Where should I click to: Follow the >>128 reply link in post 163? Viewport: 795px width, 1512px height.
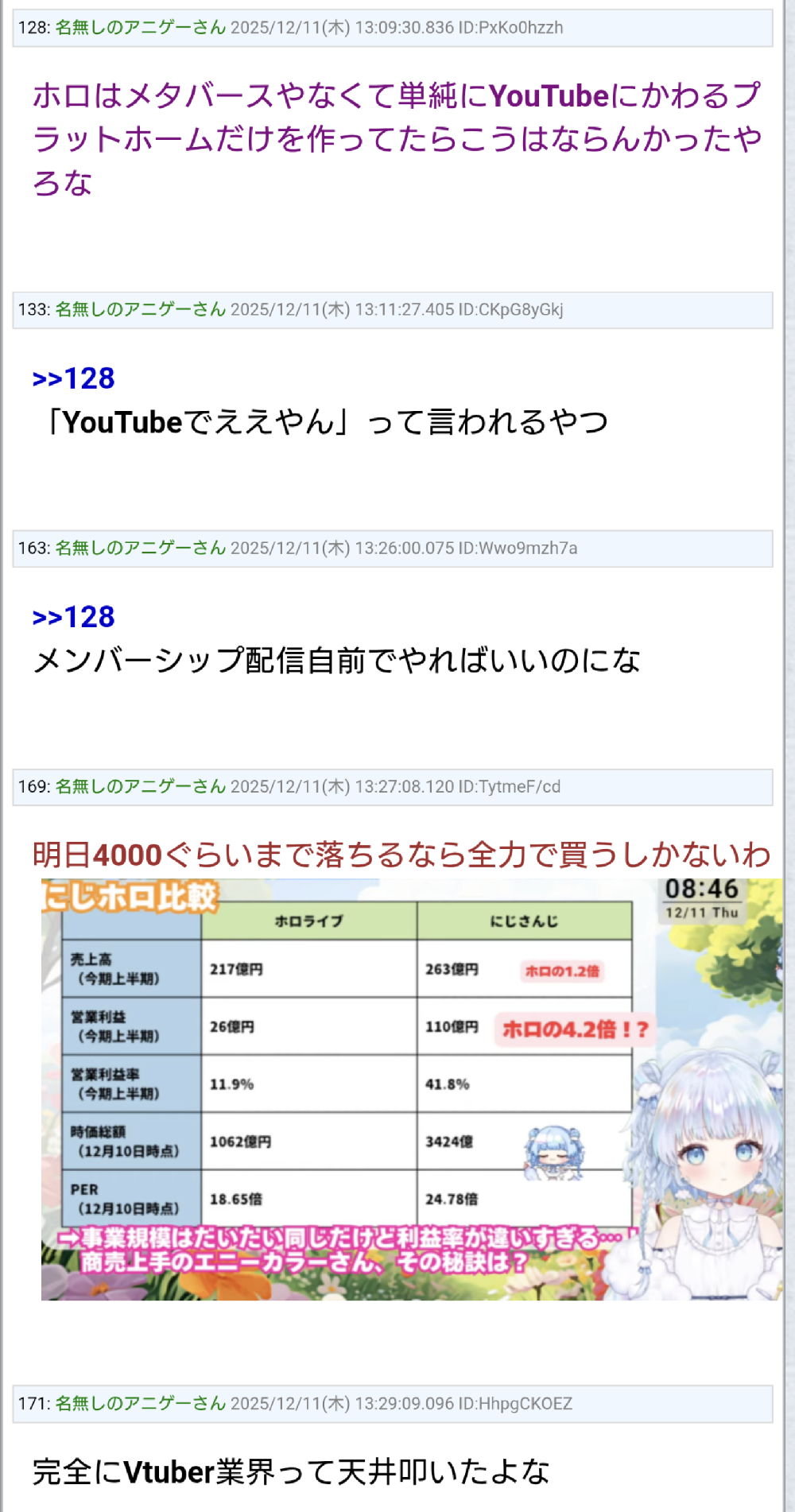pyautogui.click(x=73, y=617)
